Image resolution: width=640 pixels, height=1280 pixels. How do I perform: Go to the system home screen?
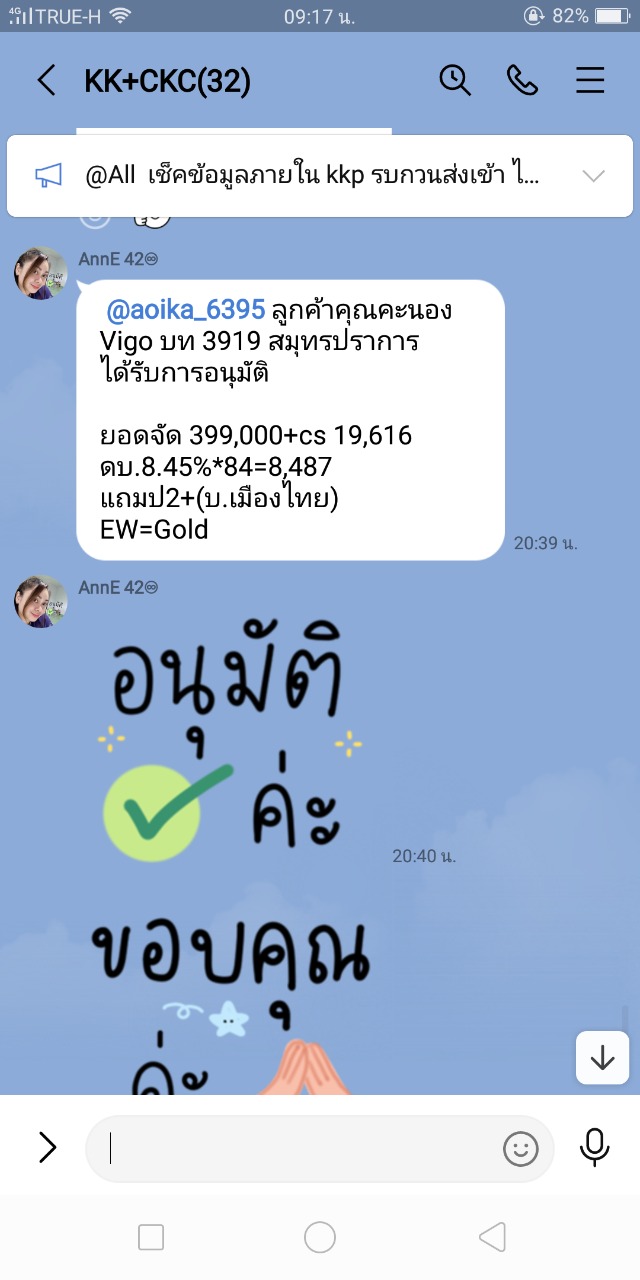[x=320, y=1238]
